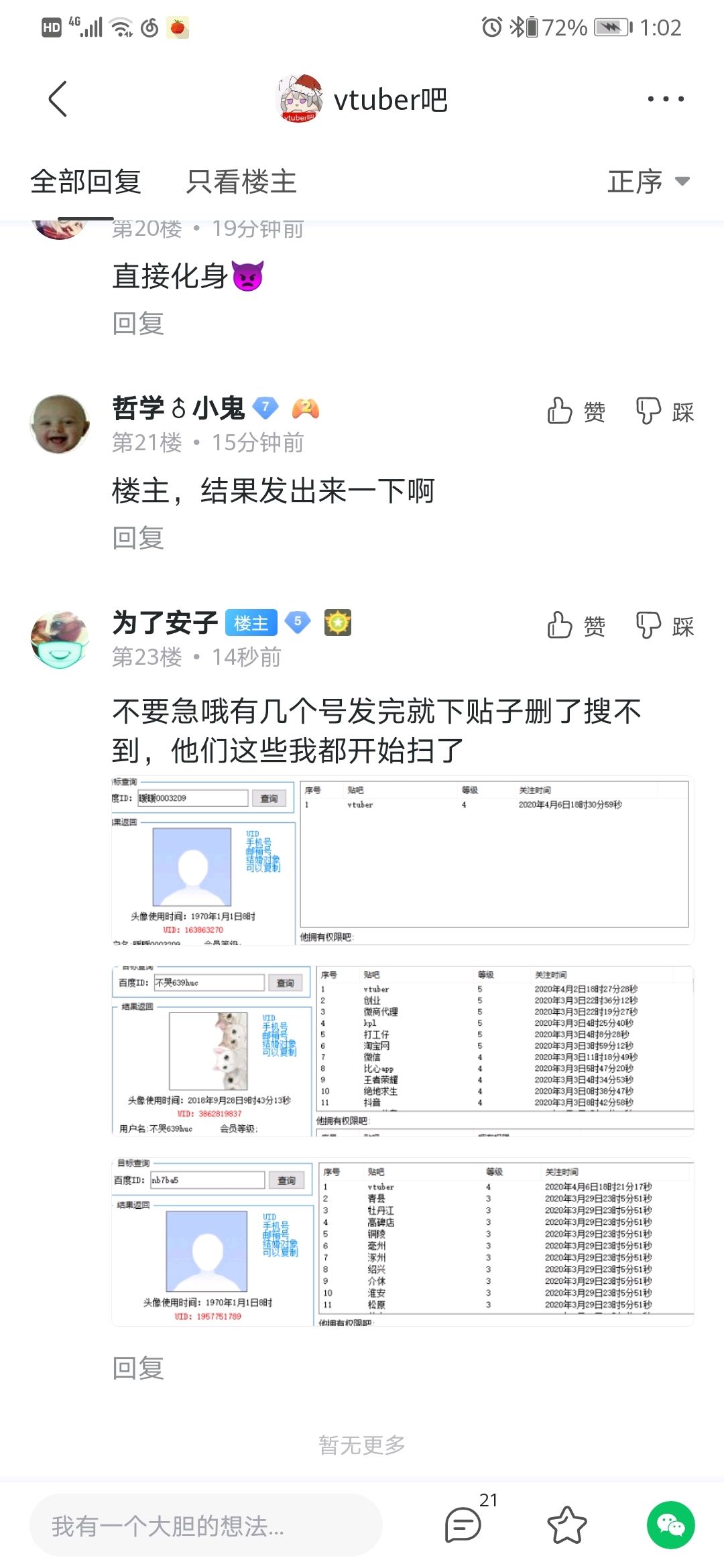This screenshot has width=724, height=1568.
Task: Expand the 正序 sort order dropdown
Action: [x=648, y=182]
